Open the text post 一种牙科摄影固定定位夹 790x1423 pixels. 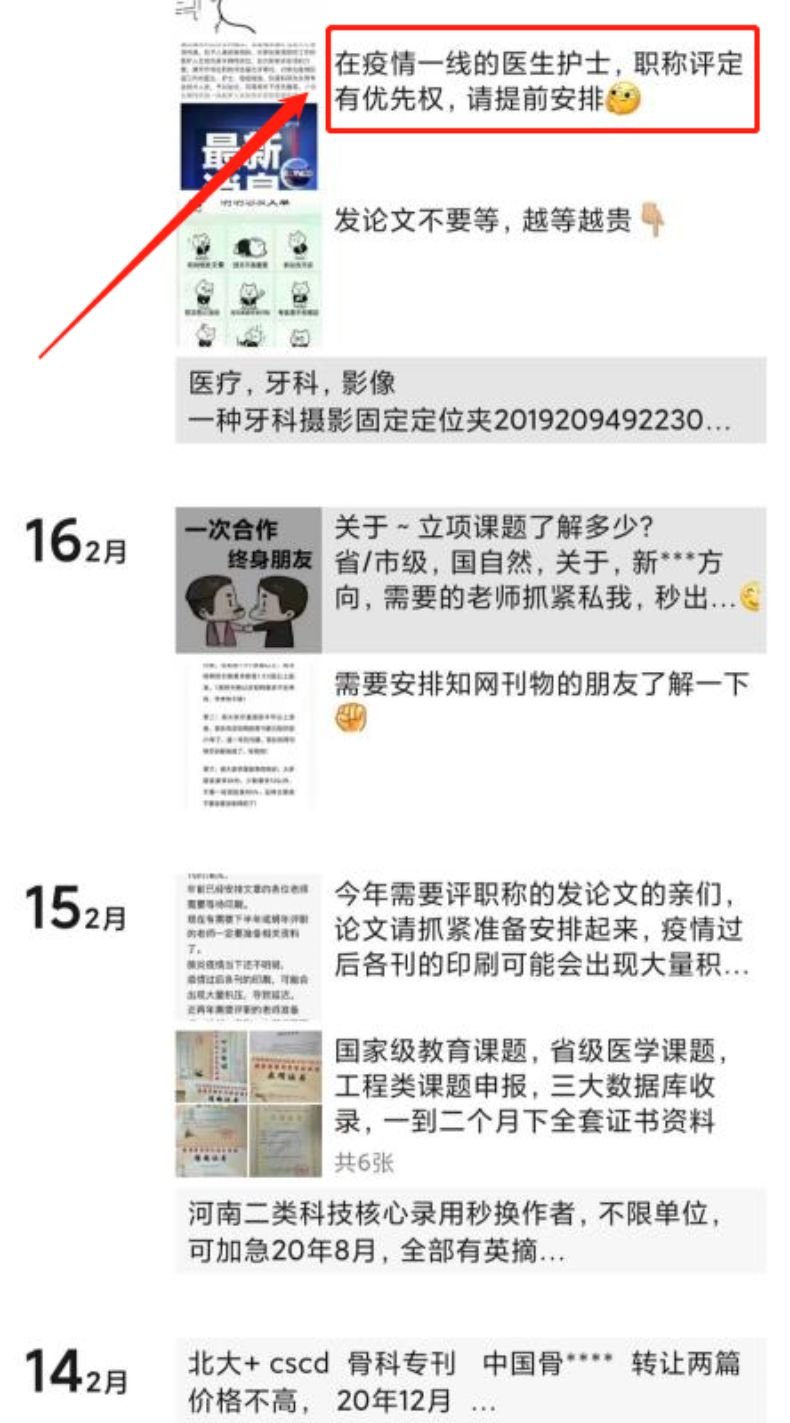pos(470,400)
